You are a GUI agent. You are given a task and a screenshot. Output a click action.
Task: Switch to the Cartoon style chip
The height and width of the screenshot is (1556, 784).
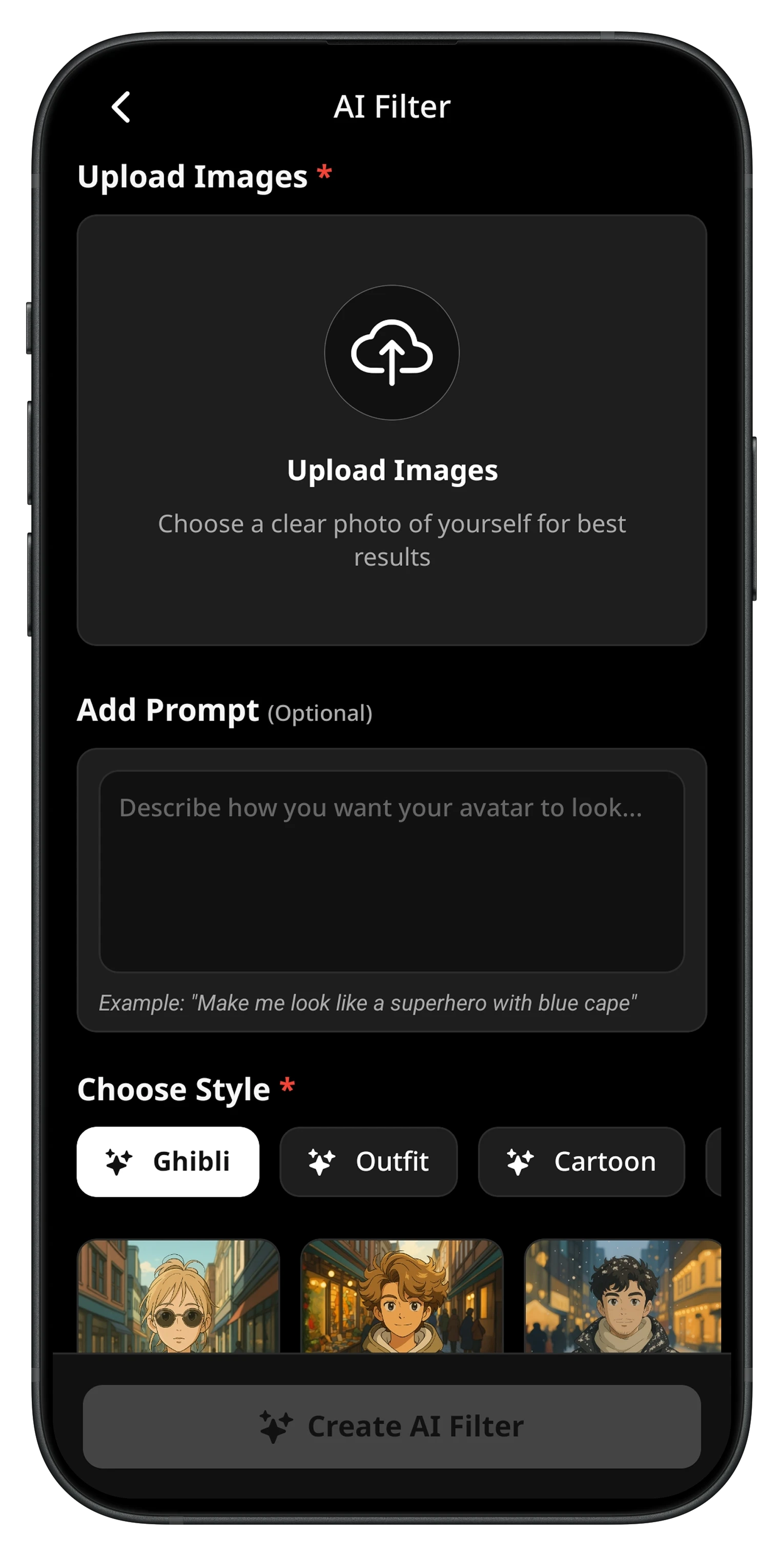[581, 1161]
